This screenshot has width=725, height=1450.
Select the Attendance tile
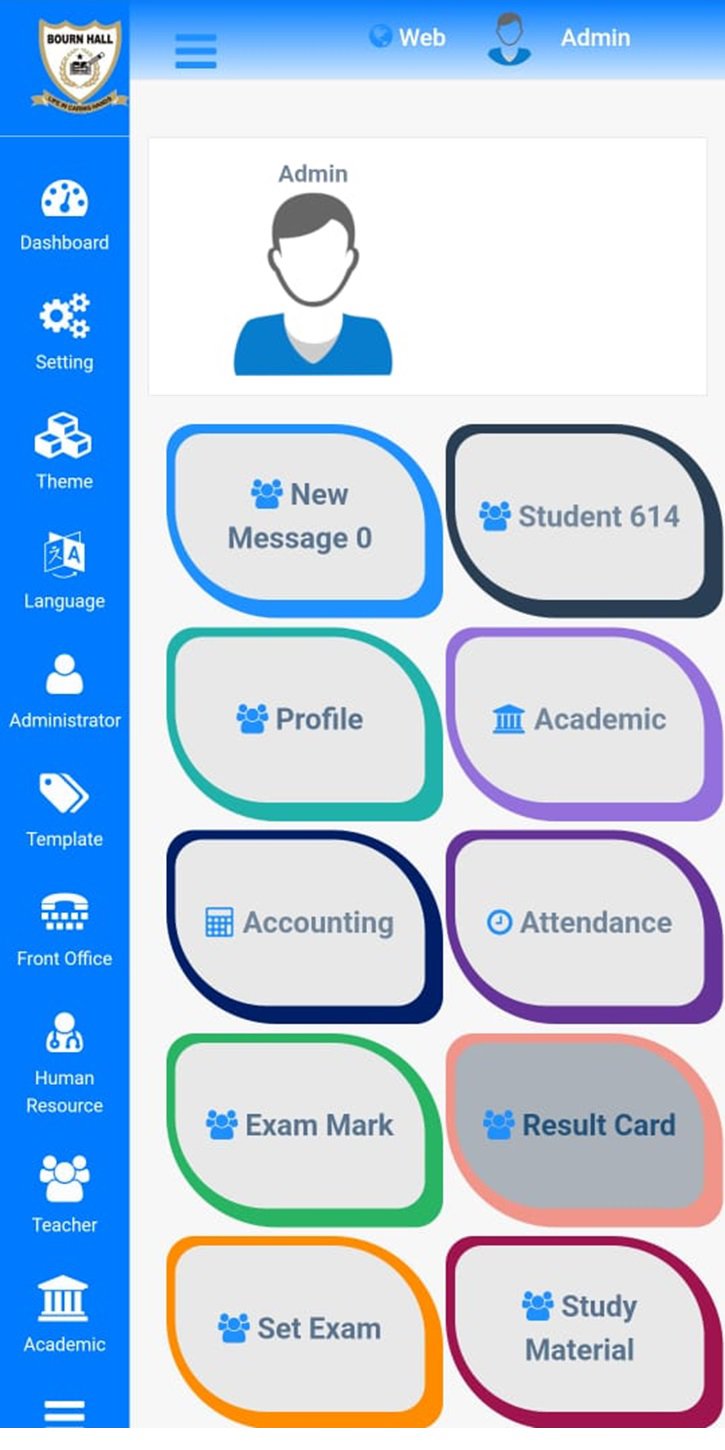coord(584,924)
